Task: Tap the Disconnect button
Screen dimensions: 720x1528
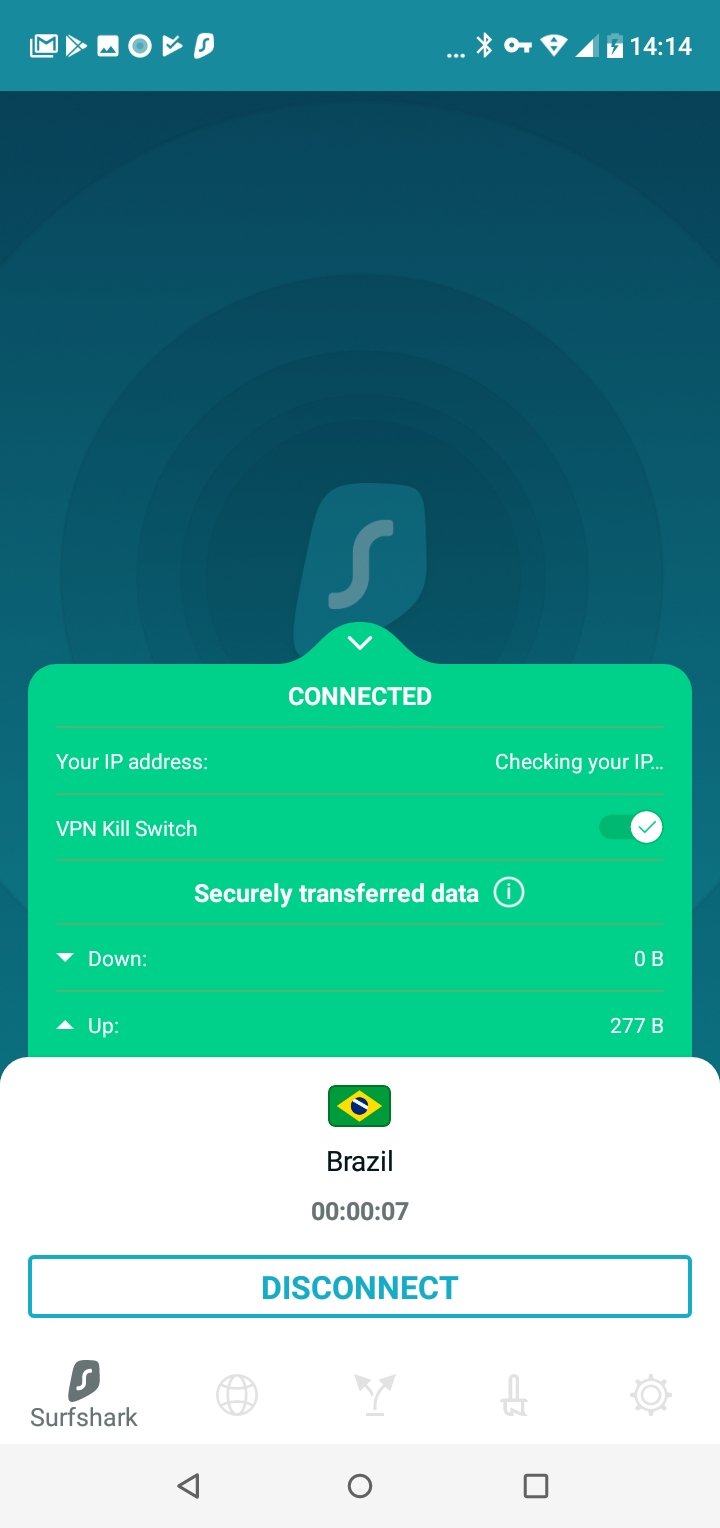Action: 360,1287
